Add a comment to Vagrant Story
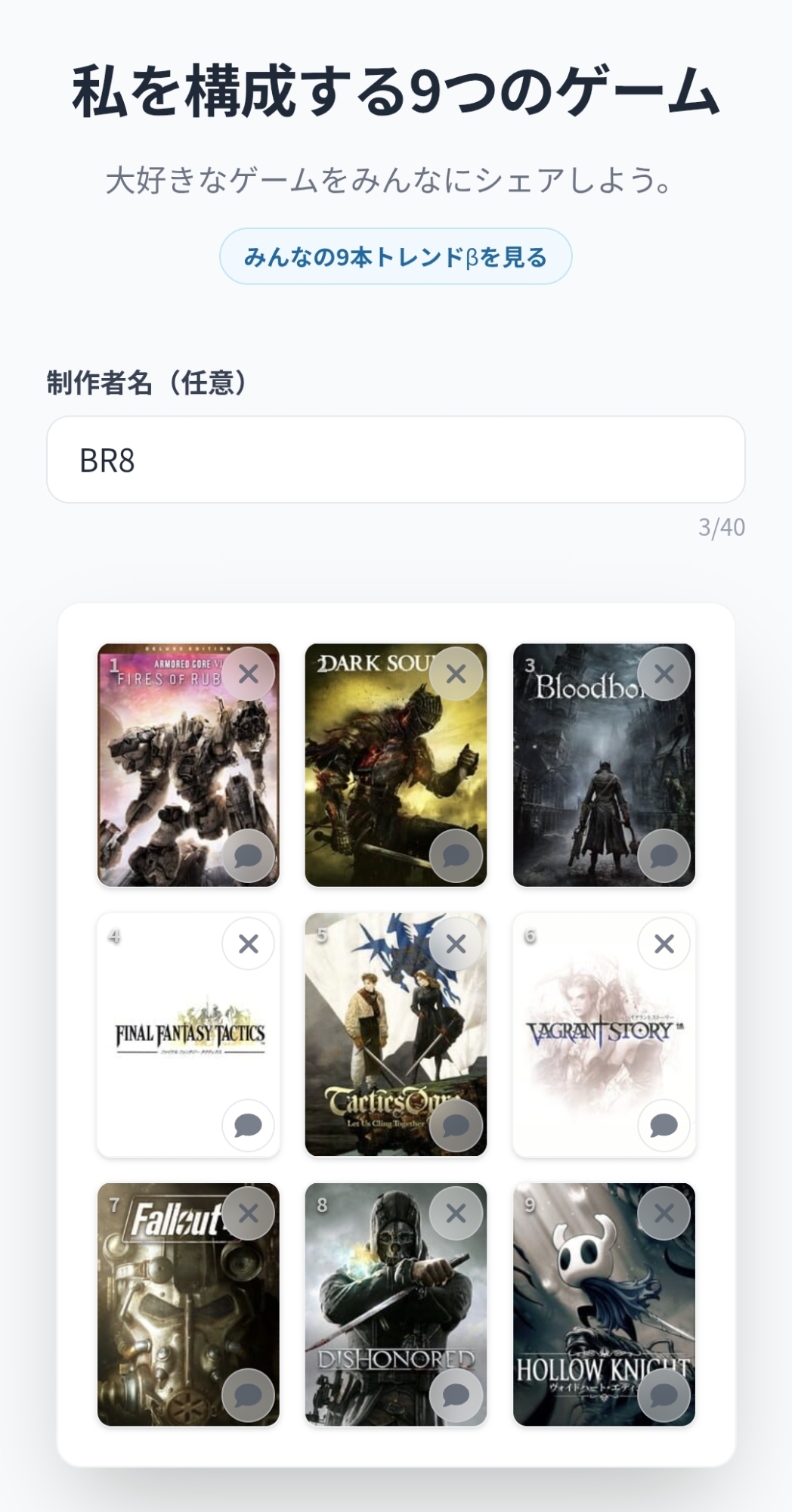Image resolution: width=792 pixels, height=1512 pixels. point(664,1126)
